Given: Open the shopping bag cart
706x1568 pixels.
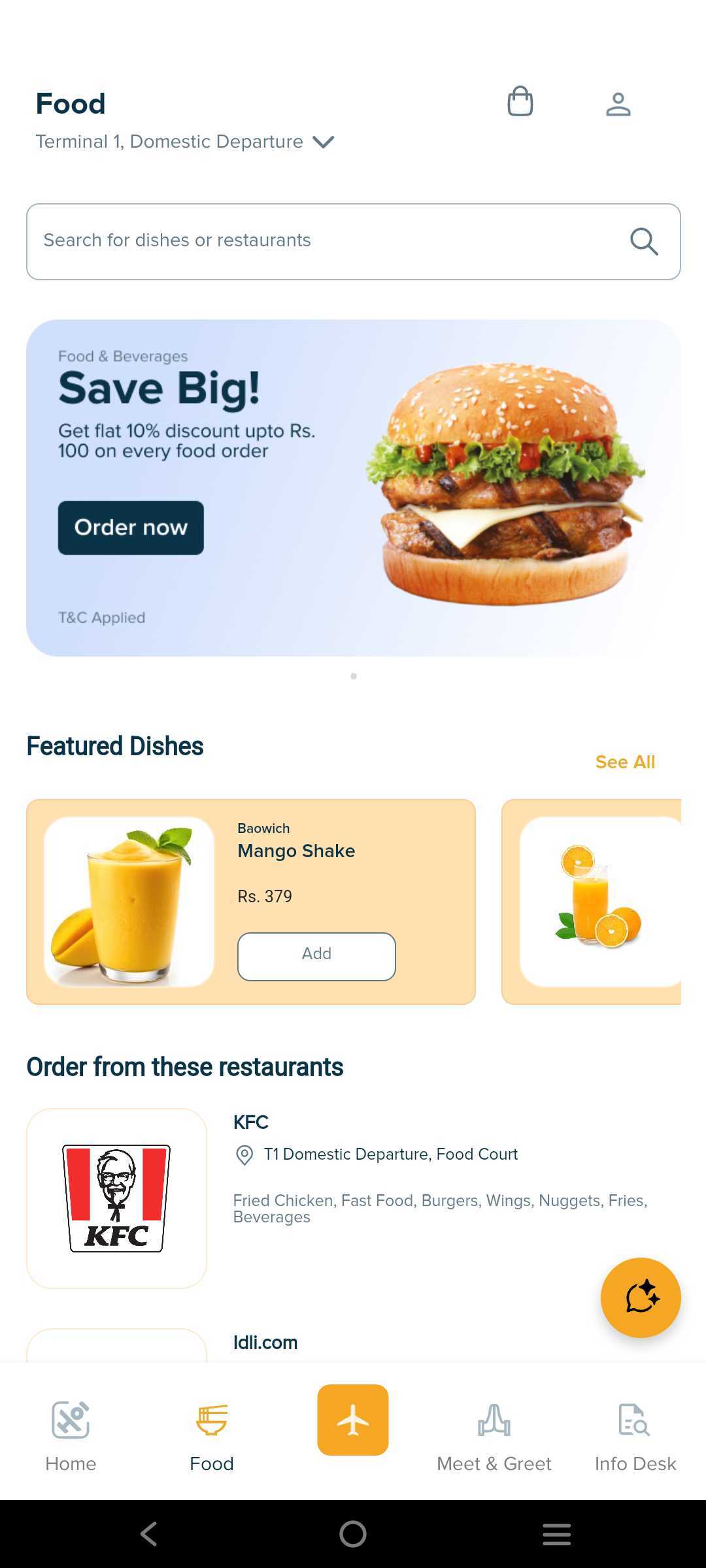Looking at the screenshot, I should (520, 102).
